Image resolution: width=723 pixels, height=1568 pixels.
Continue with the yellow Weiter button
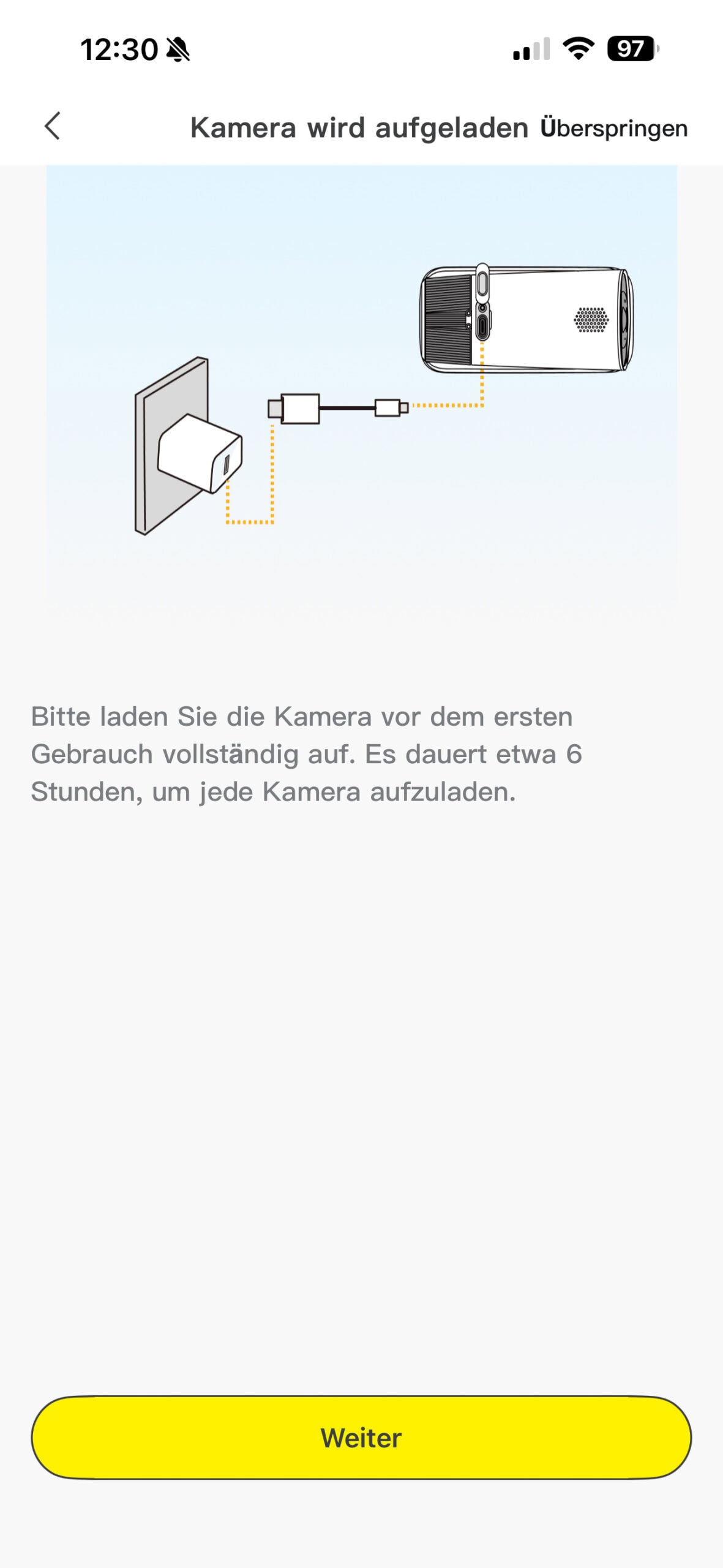pos(361,1438)
